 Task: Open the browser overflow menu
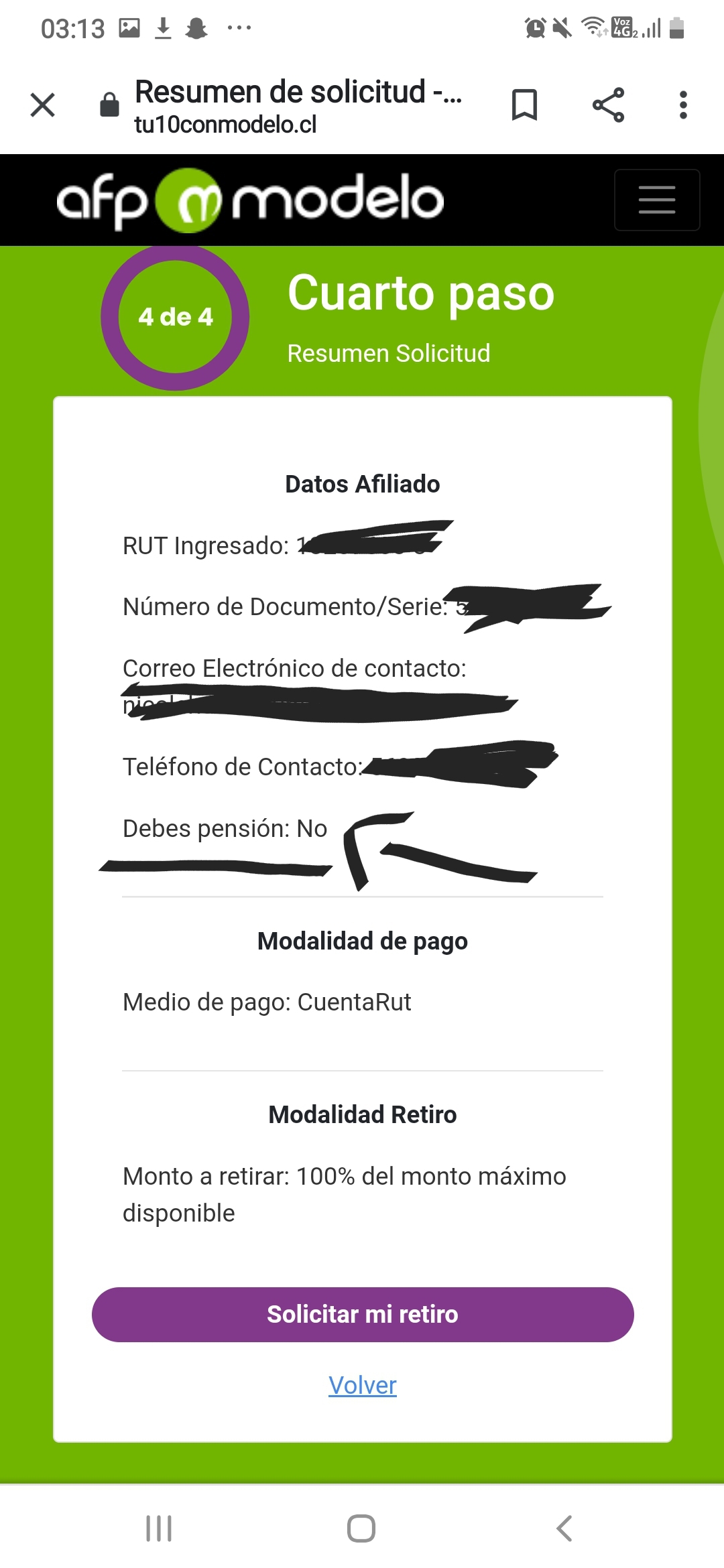click(683, 105)
